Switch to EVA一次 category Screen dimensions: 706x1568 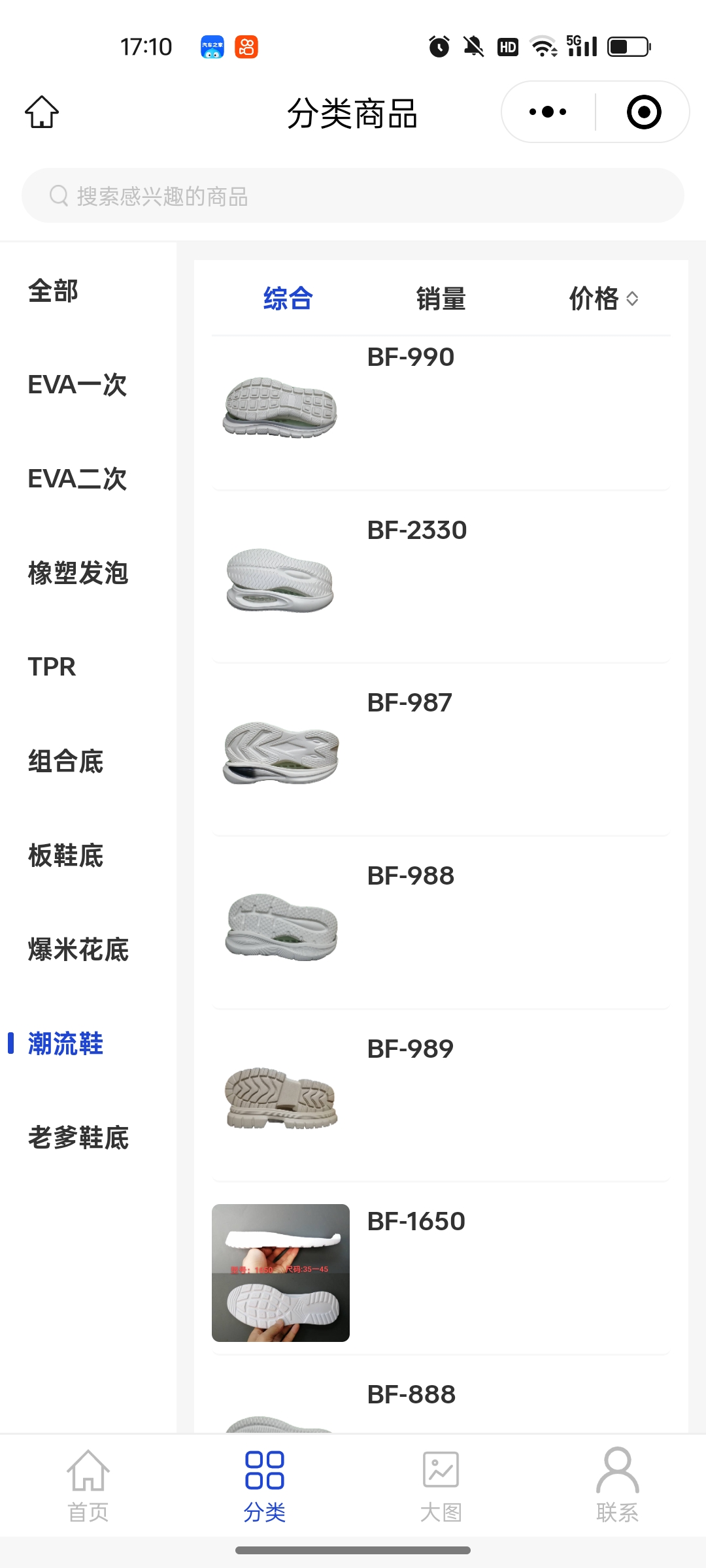(x=77, y=385)
